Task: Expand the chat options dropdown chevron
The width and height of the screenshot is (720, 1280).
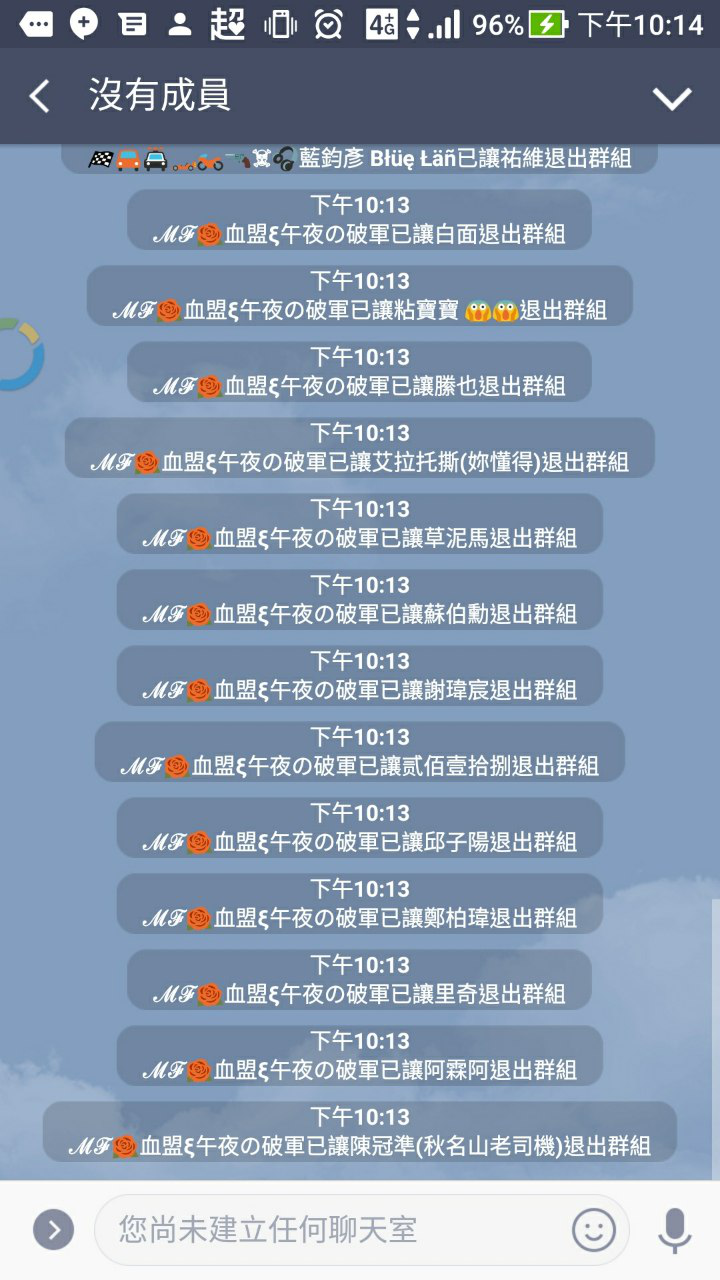Action: pyautogui.click(x=672, y=97)
